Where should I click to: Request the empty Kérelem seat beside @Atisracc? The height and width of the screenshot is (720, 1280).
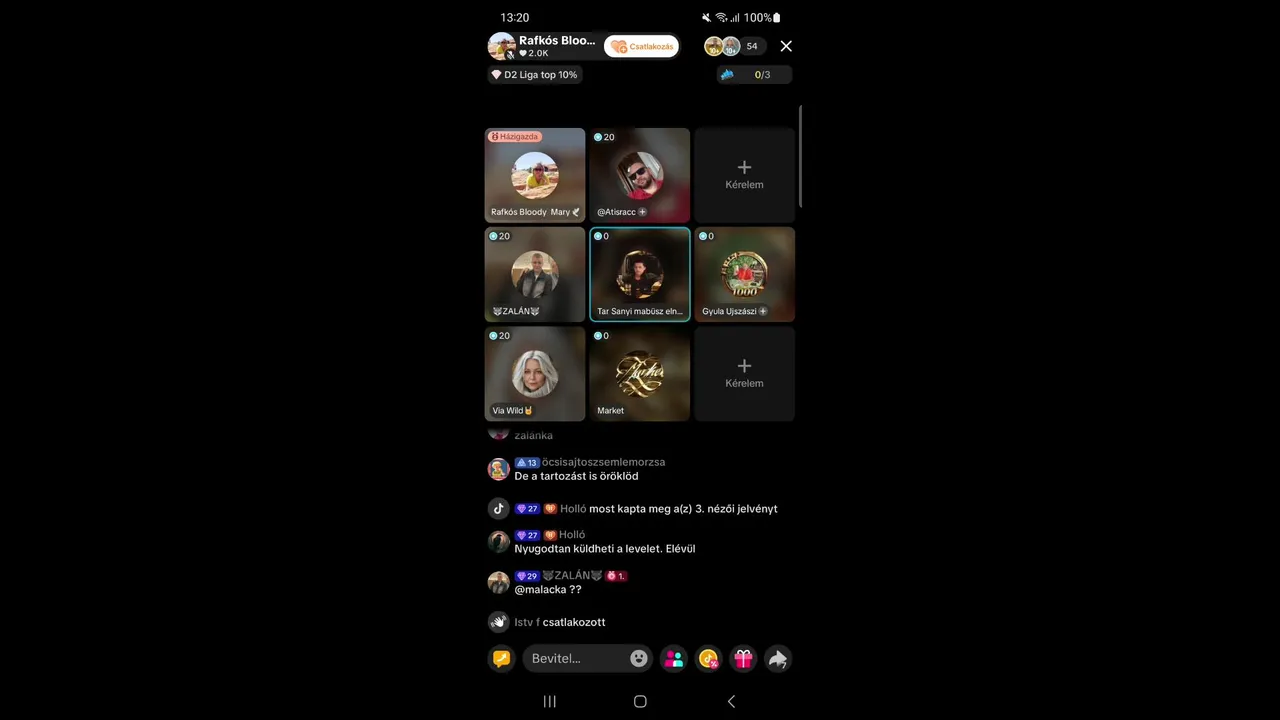(x=744, y=174)
